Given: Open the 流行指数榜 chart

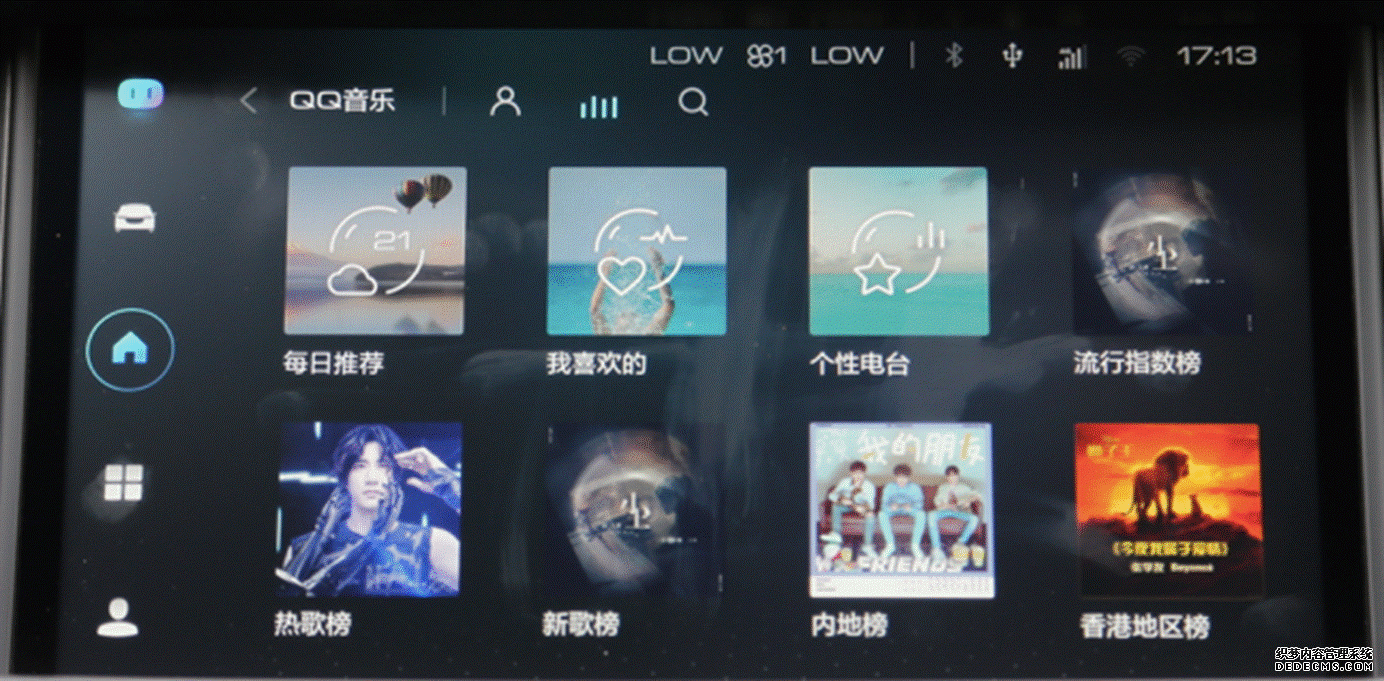Looking at the screenshot, I should tap(1160, 253).
